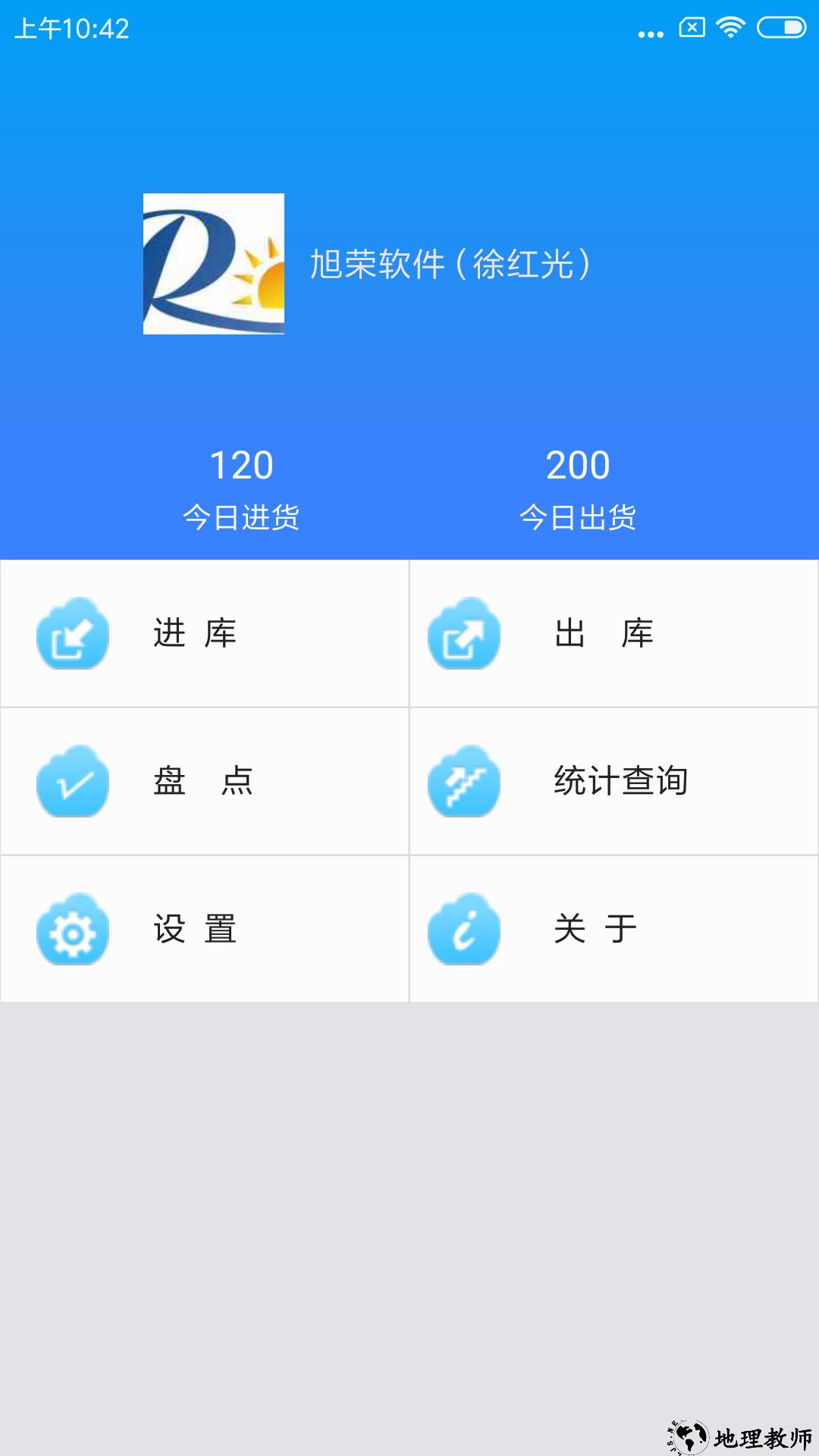Select the 盘点 inventory check tile
Image resolution: width=819 pixels, height=1456 pixels.
tap(205, 781)
